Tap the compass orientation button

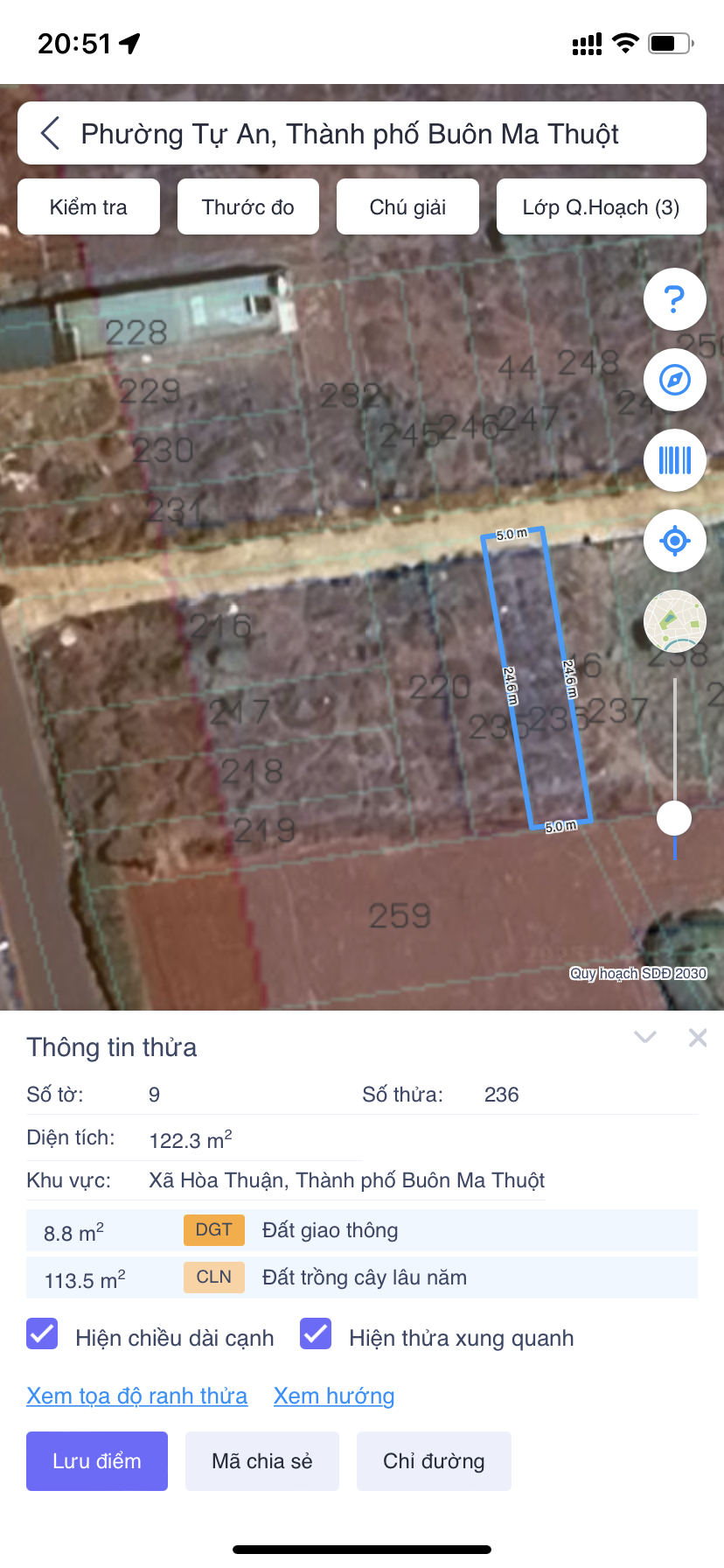point(674,380)
